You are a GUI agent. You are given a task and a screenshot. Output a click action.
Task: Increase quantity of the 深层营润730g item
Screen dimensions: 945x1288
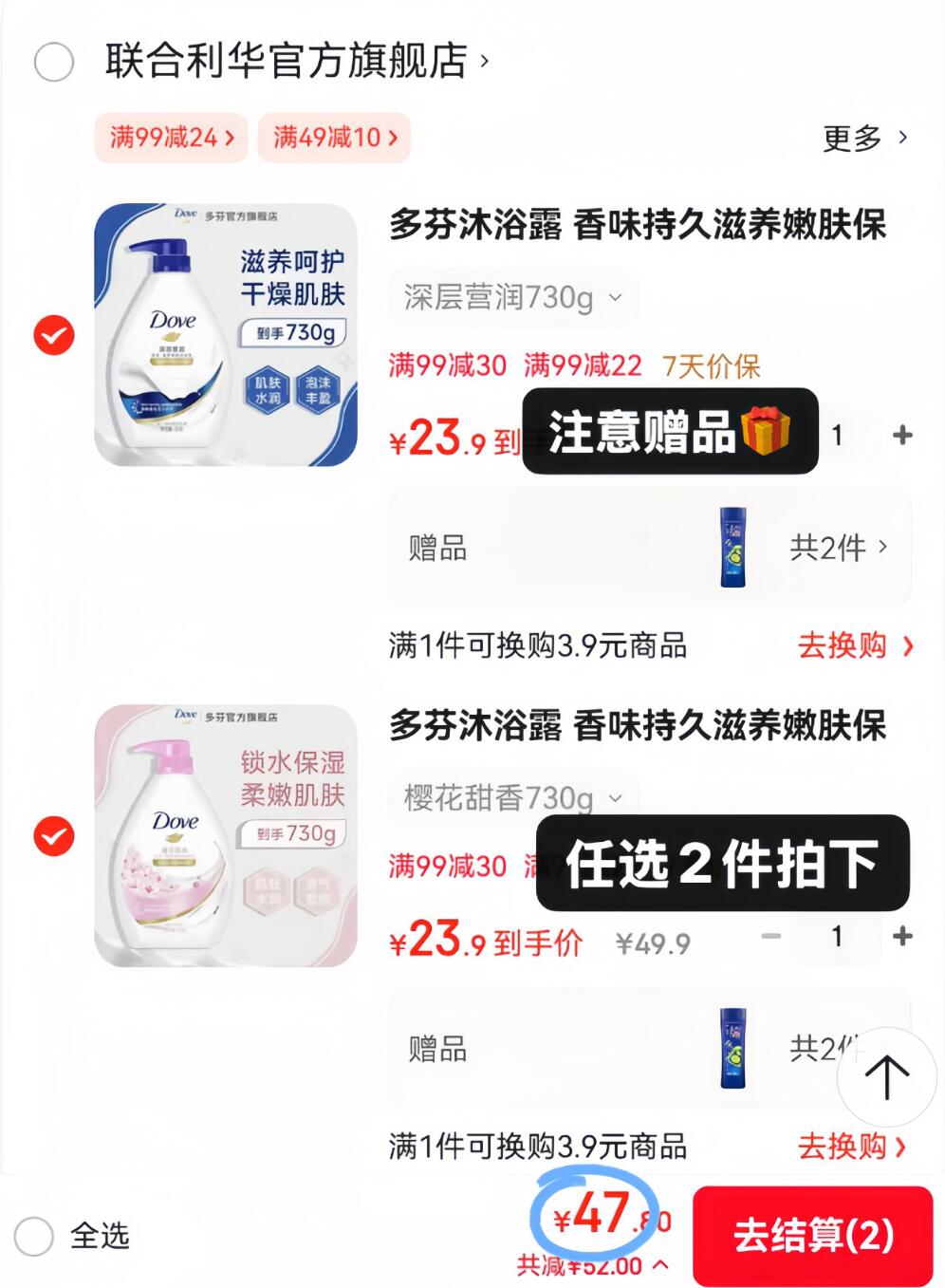coord(902,435)
